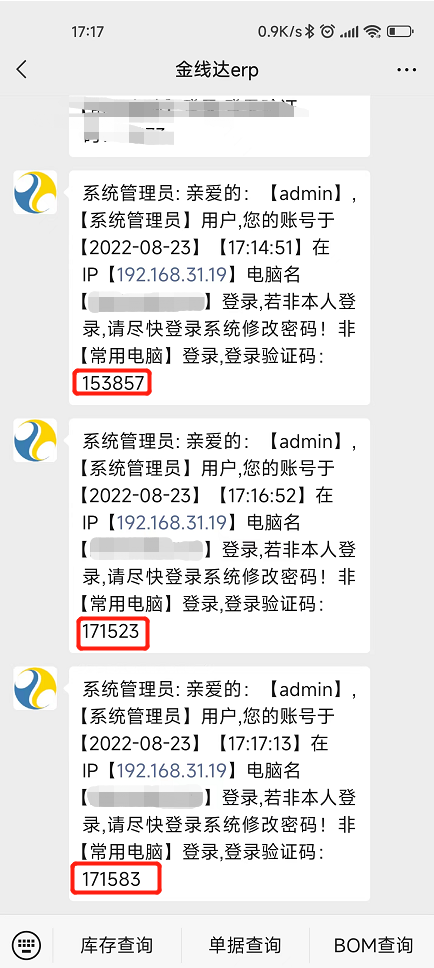Open the BOM查询 menu
Viewport: 434px width, 968px height.
coord(373,945)
